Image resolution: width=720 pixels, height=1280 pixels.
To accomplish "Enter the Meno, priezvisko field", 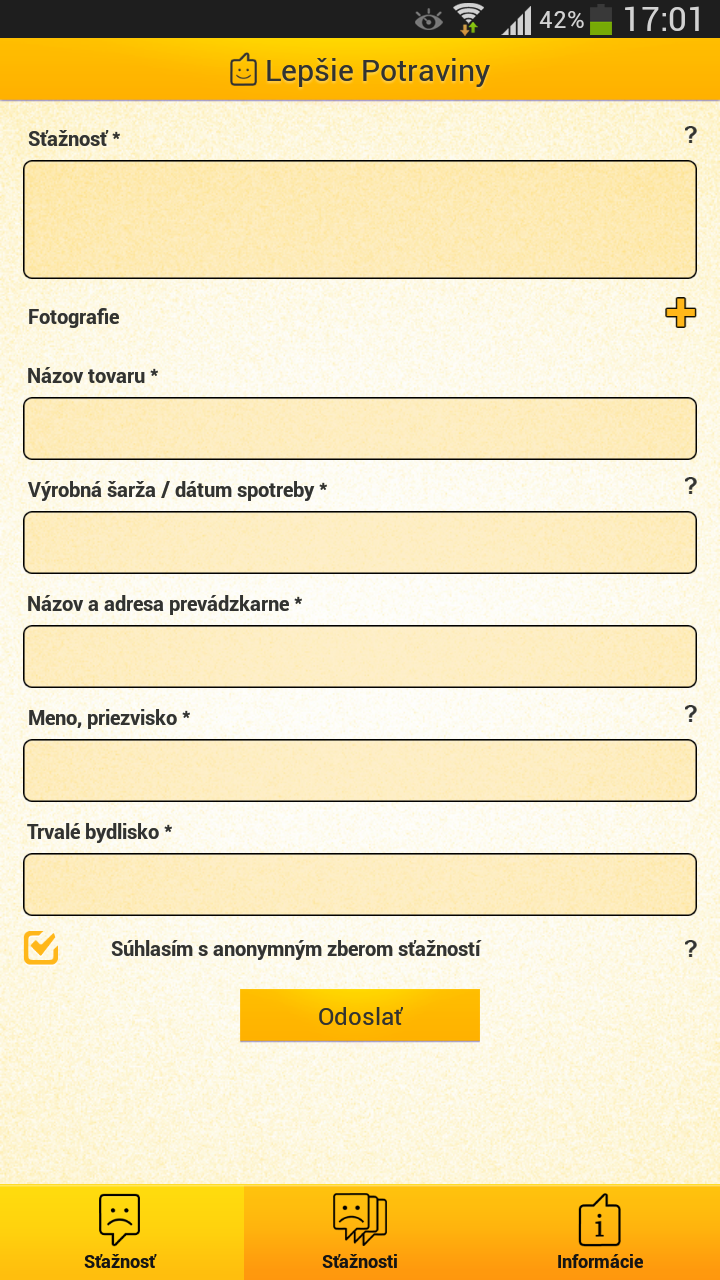I will coord(360,770).
